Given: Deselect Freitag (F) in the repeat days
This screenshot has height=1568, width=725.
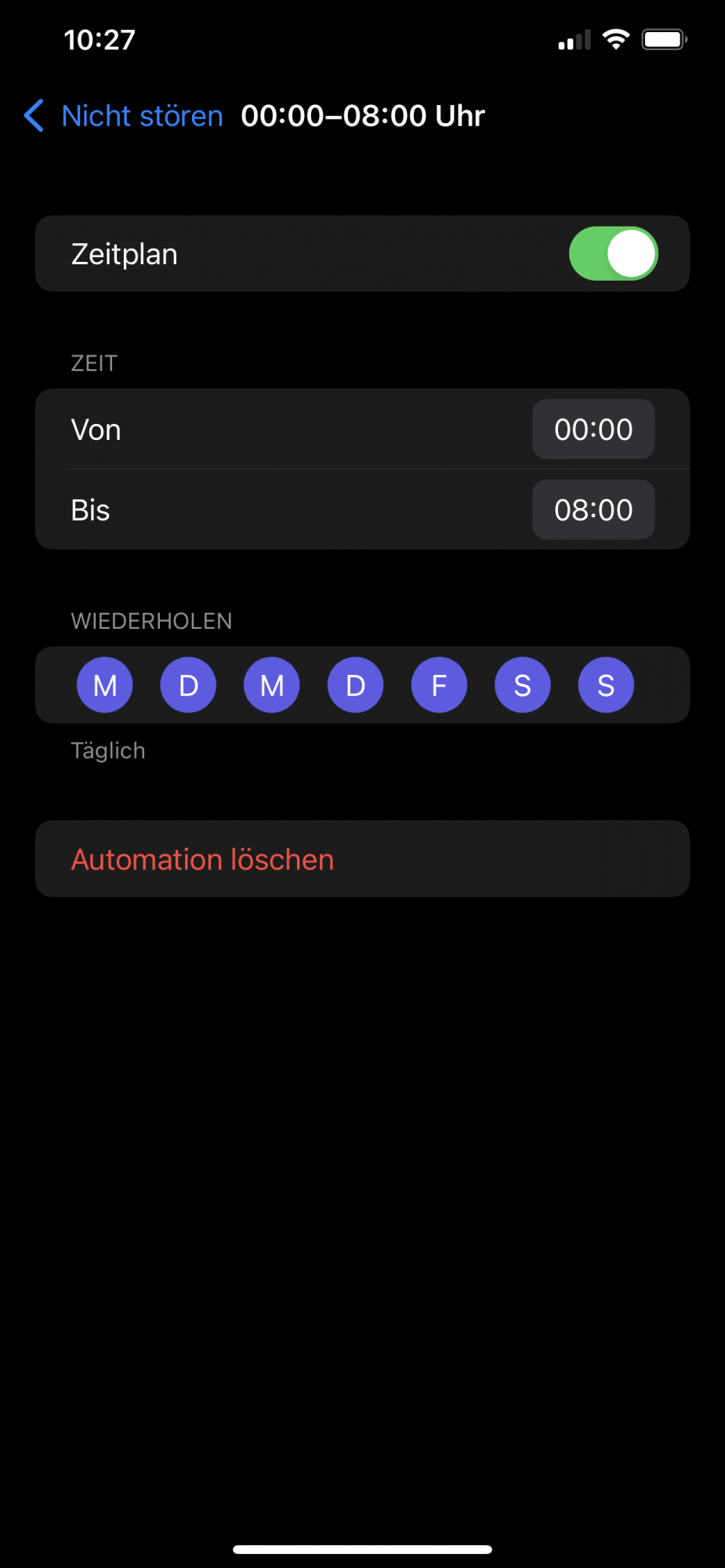Looking at the screenshot, I should click(439, 685).
